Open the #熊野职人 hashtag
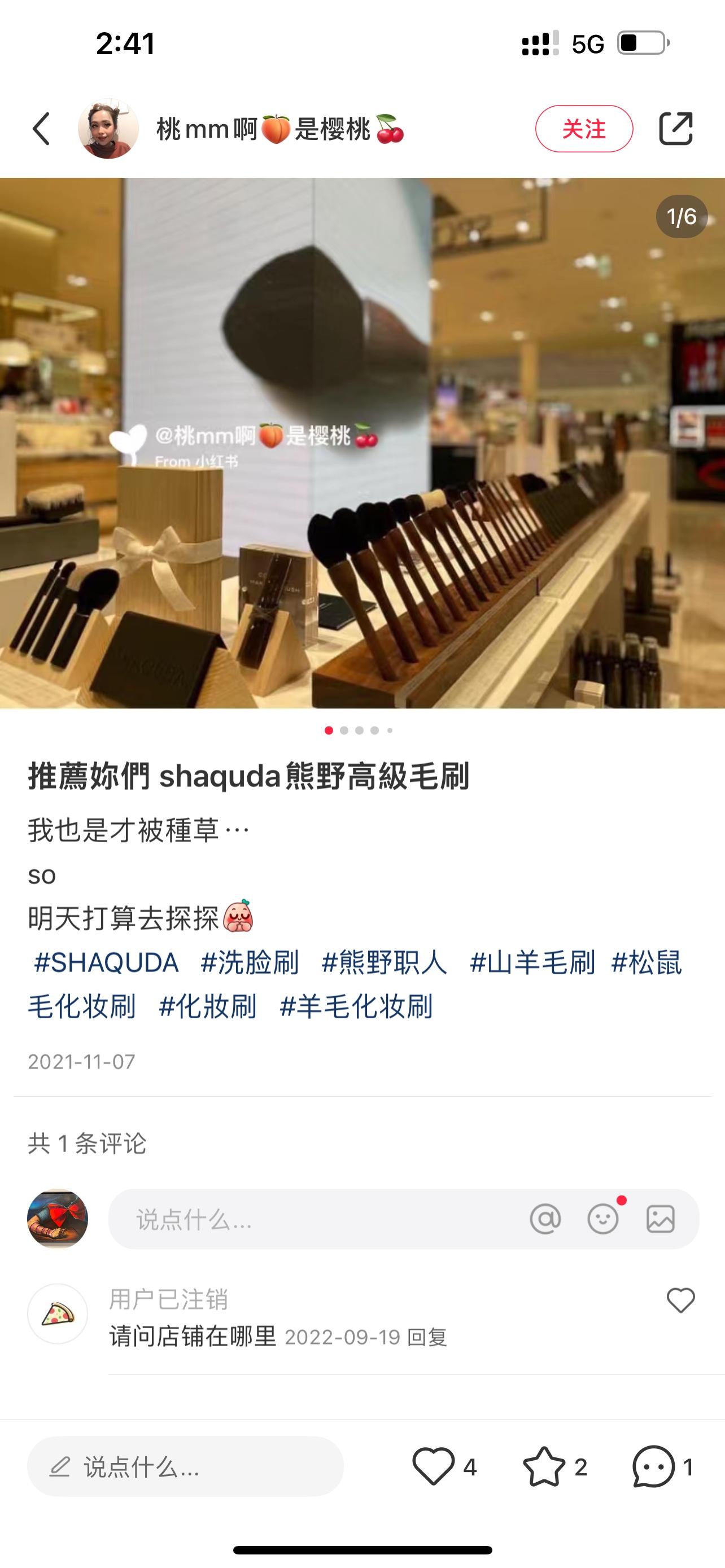The height and width of the screenshot is (1568, 725). (x=384, y=963)
